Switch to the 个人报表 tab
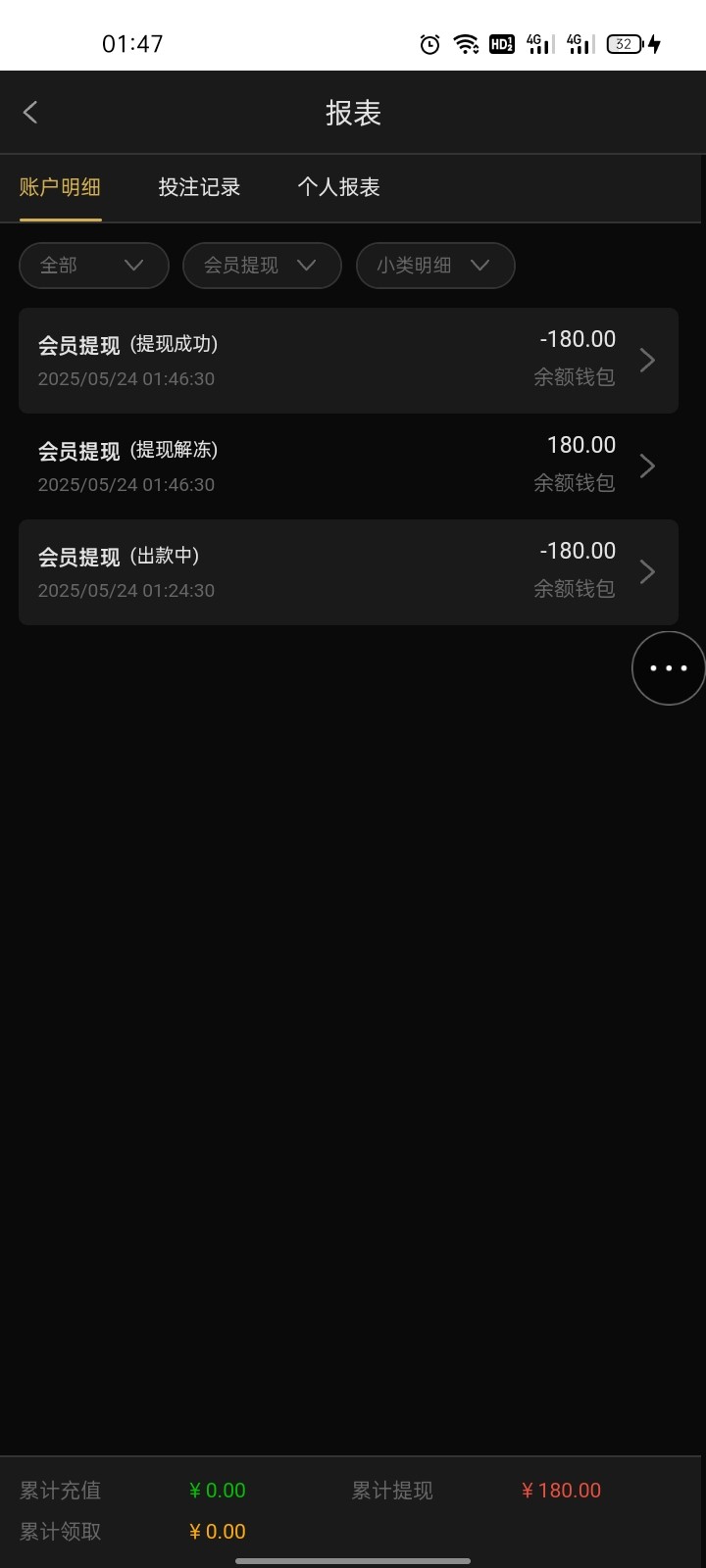706x1568 pixels. pos(339,187)
